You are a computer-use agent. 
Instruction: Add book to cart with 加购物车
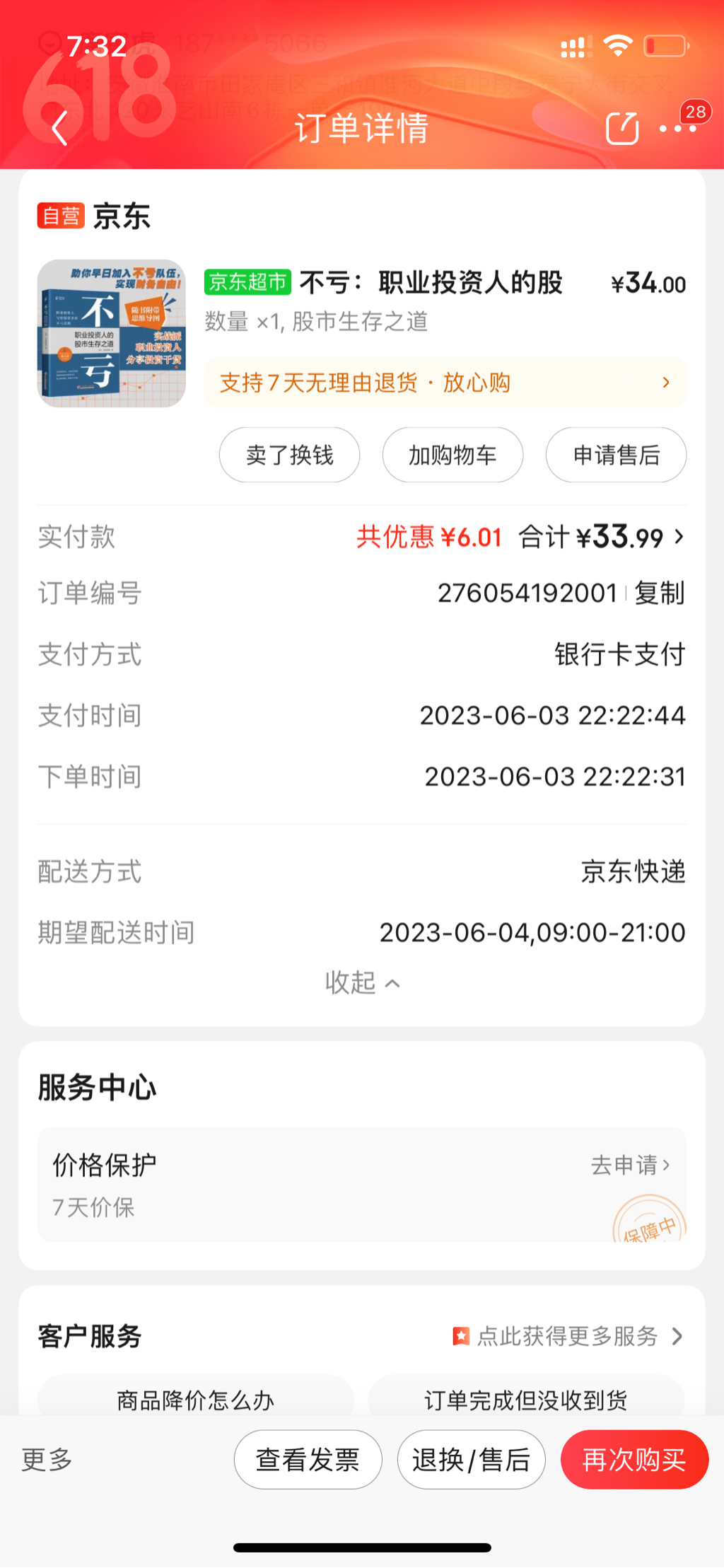452,455
